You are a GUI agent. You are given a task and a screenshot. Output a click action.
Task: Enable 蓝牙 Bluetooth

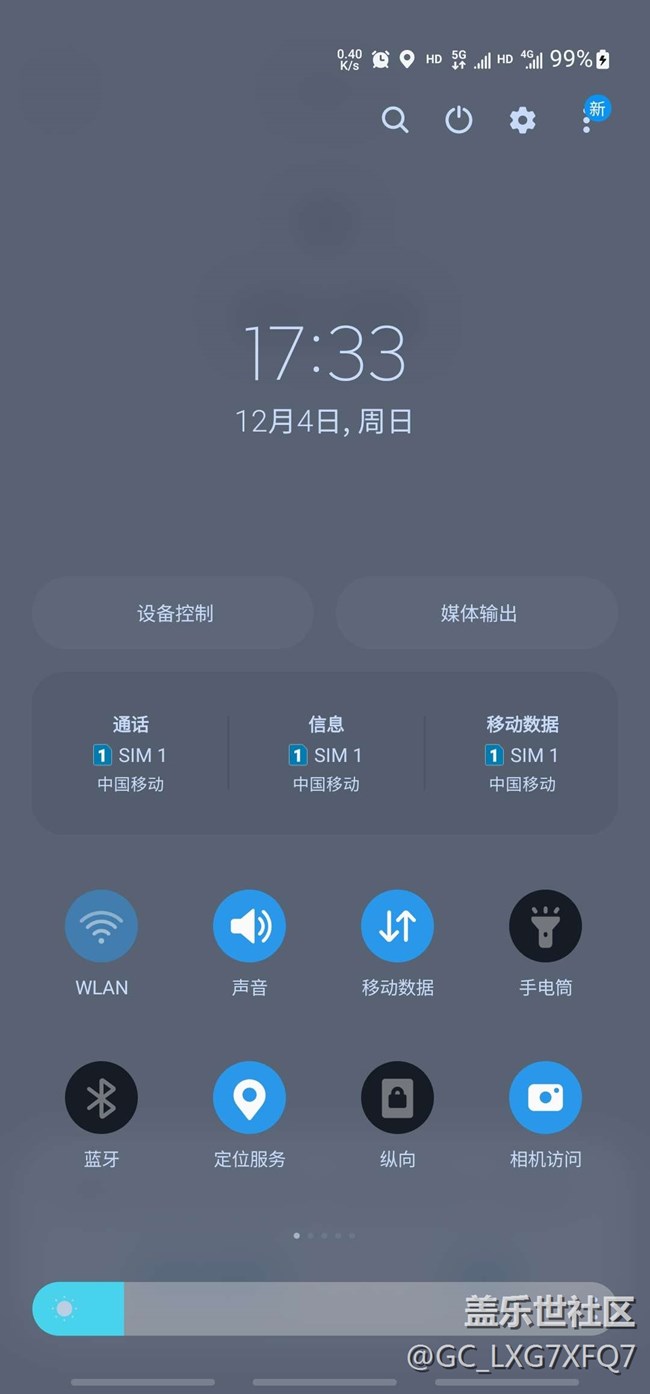point(101,1098)
